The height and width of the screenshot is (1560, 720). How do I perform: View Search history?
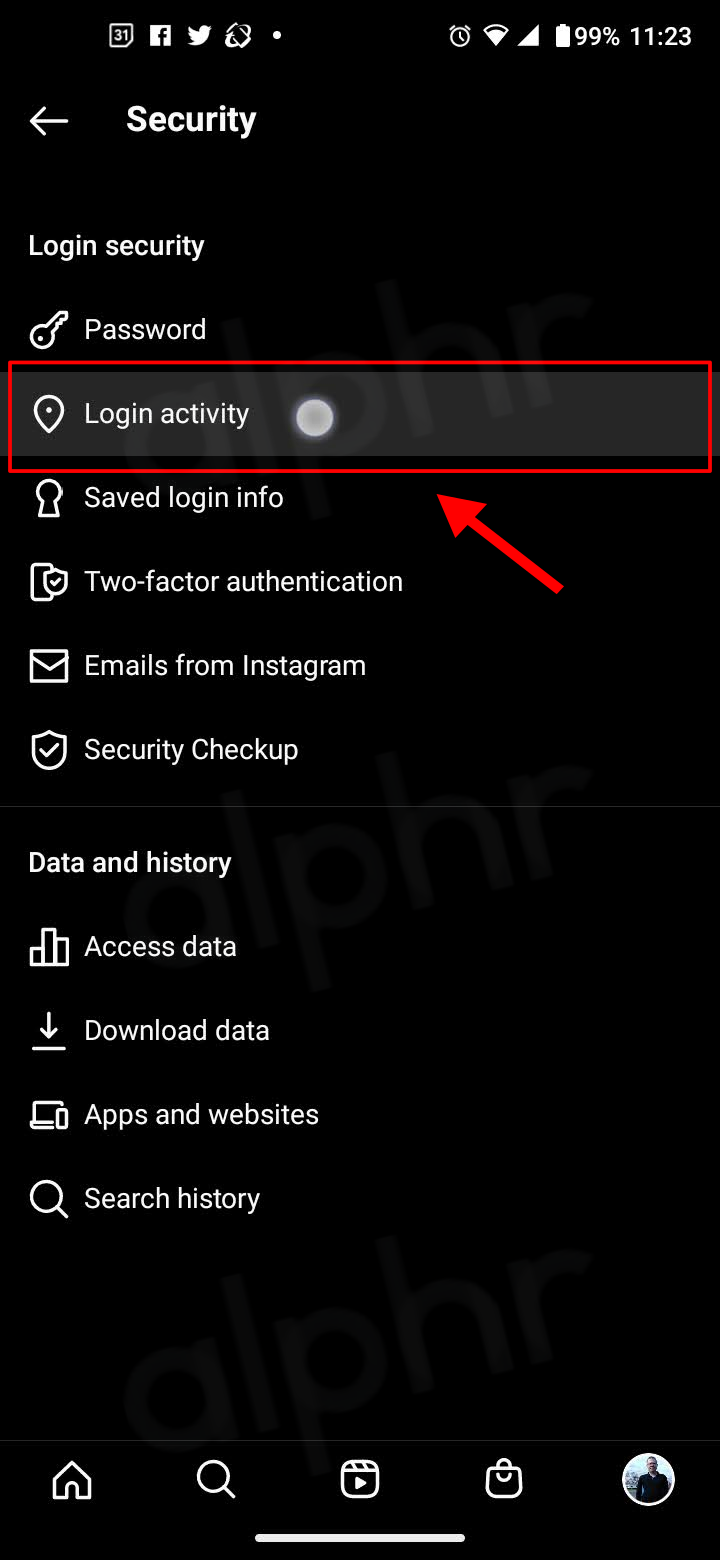[x=360, y=1198]
